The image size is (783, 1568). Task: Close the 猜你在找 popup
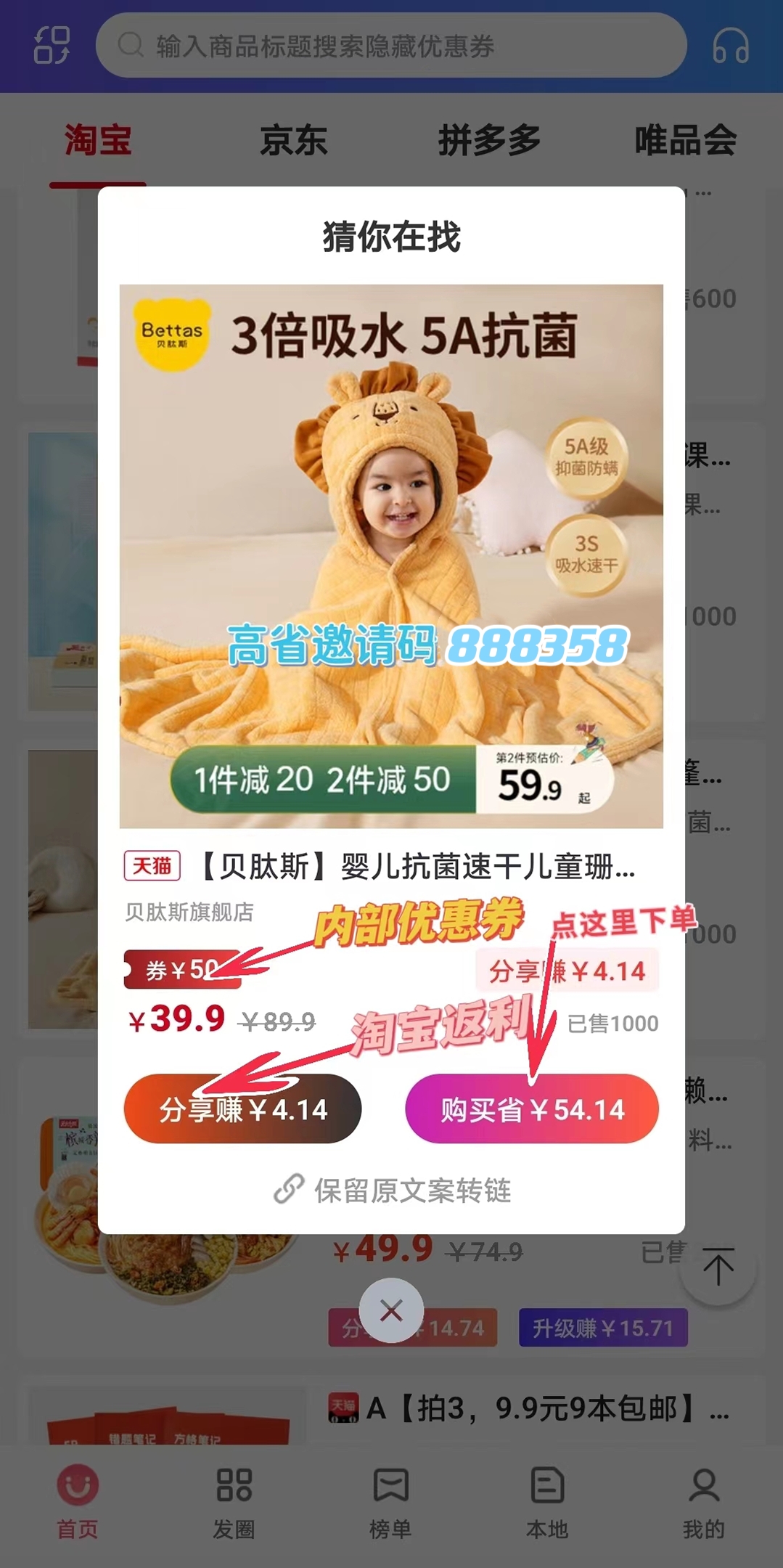(391, 1310)
